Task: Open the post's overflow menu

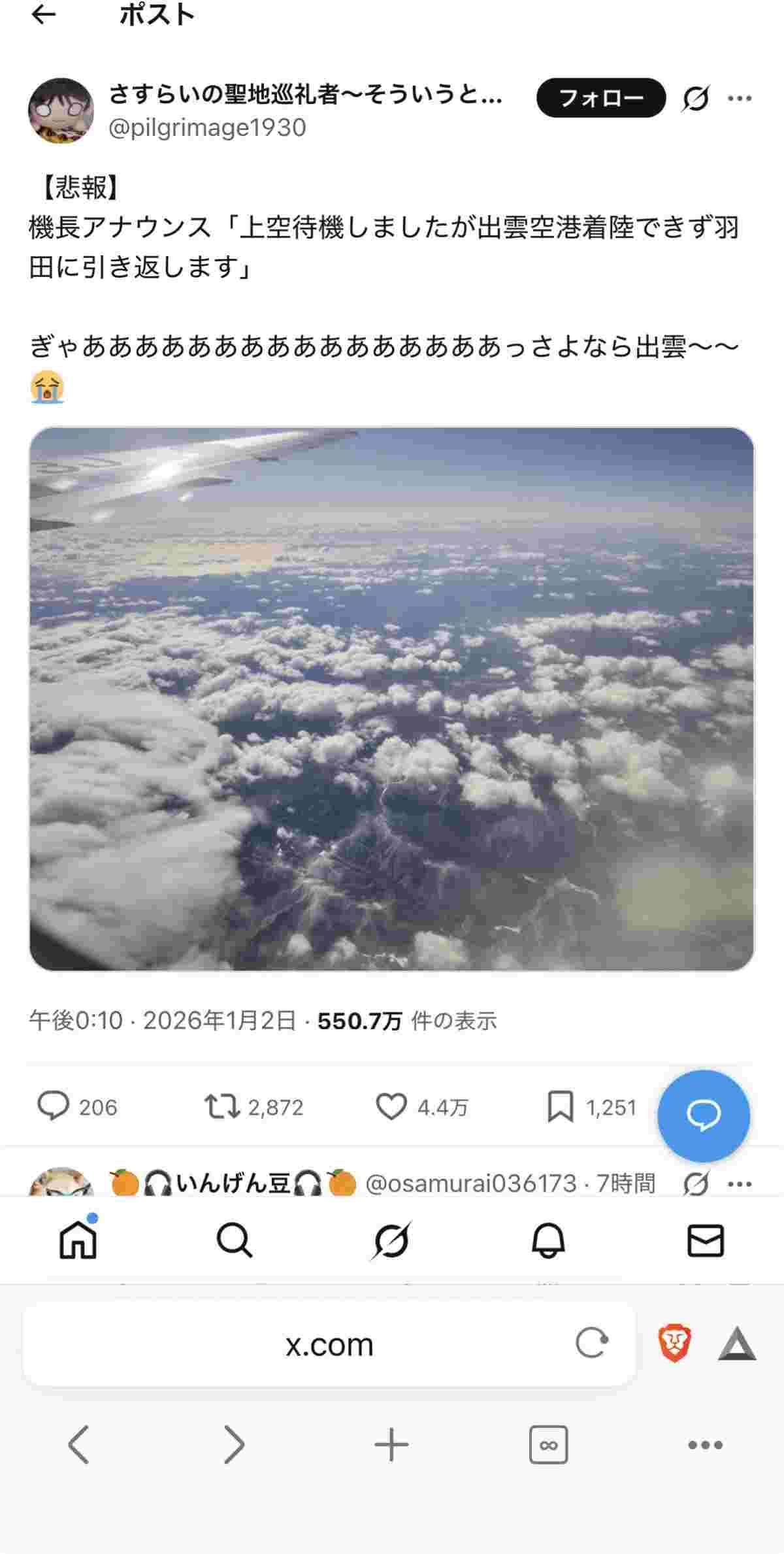Action: coord(740,99)
